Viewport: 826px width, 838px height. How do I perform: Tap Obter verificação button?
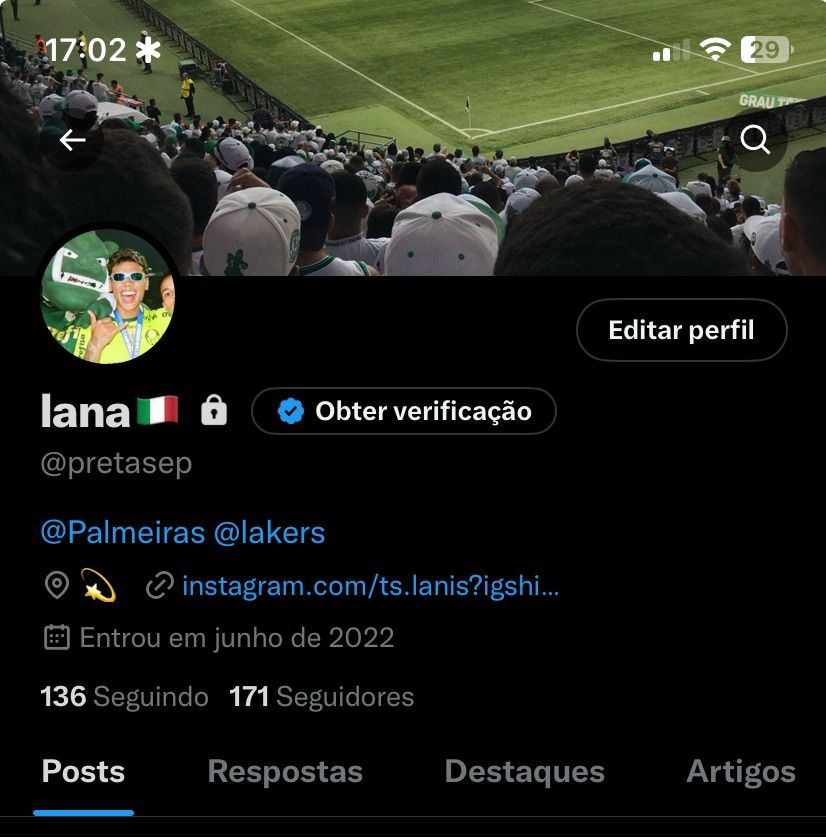(x=404, y=411)
